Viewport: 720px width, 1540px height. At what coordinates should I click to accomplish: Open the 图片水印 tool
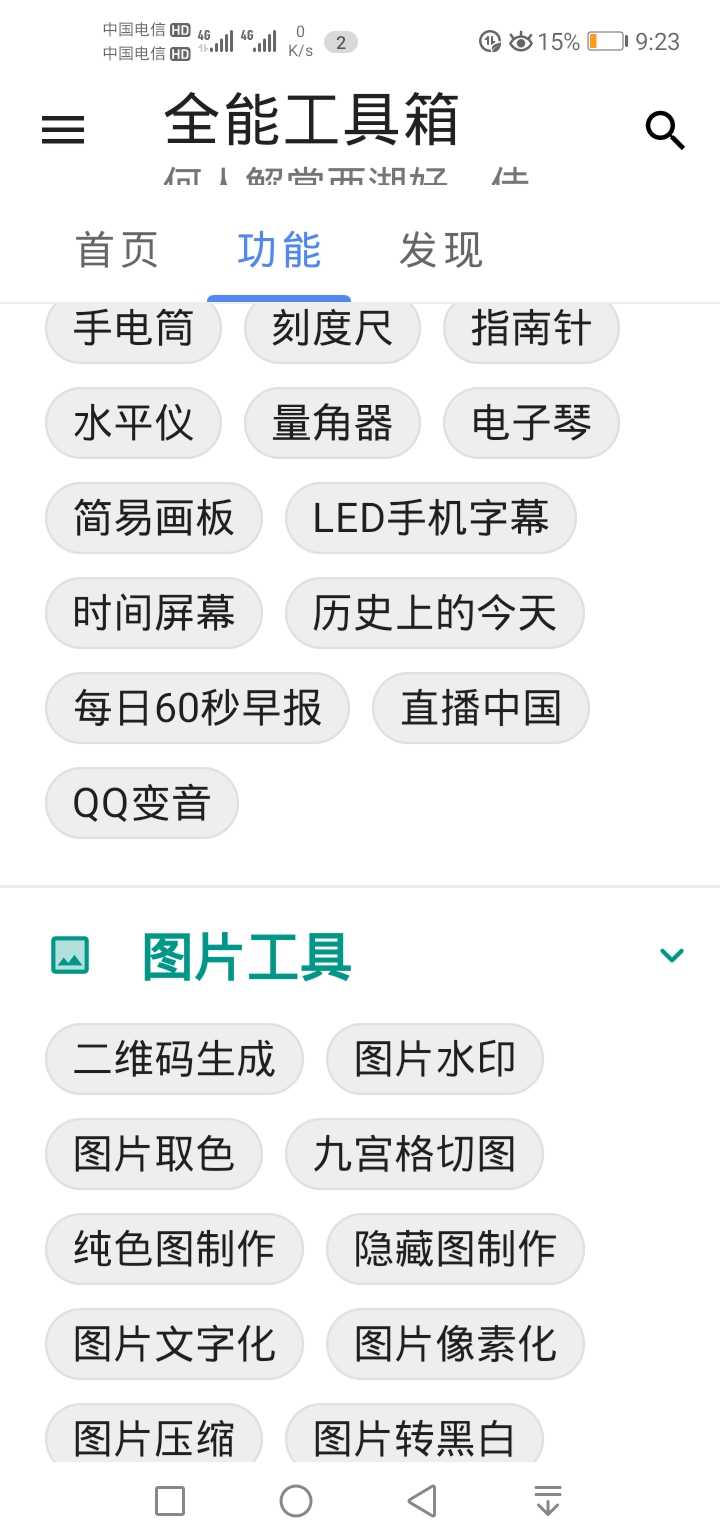click(x=435, y=1060)
